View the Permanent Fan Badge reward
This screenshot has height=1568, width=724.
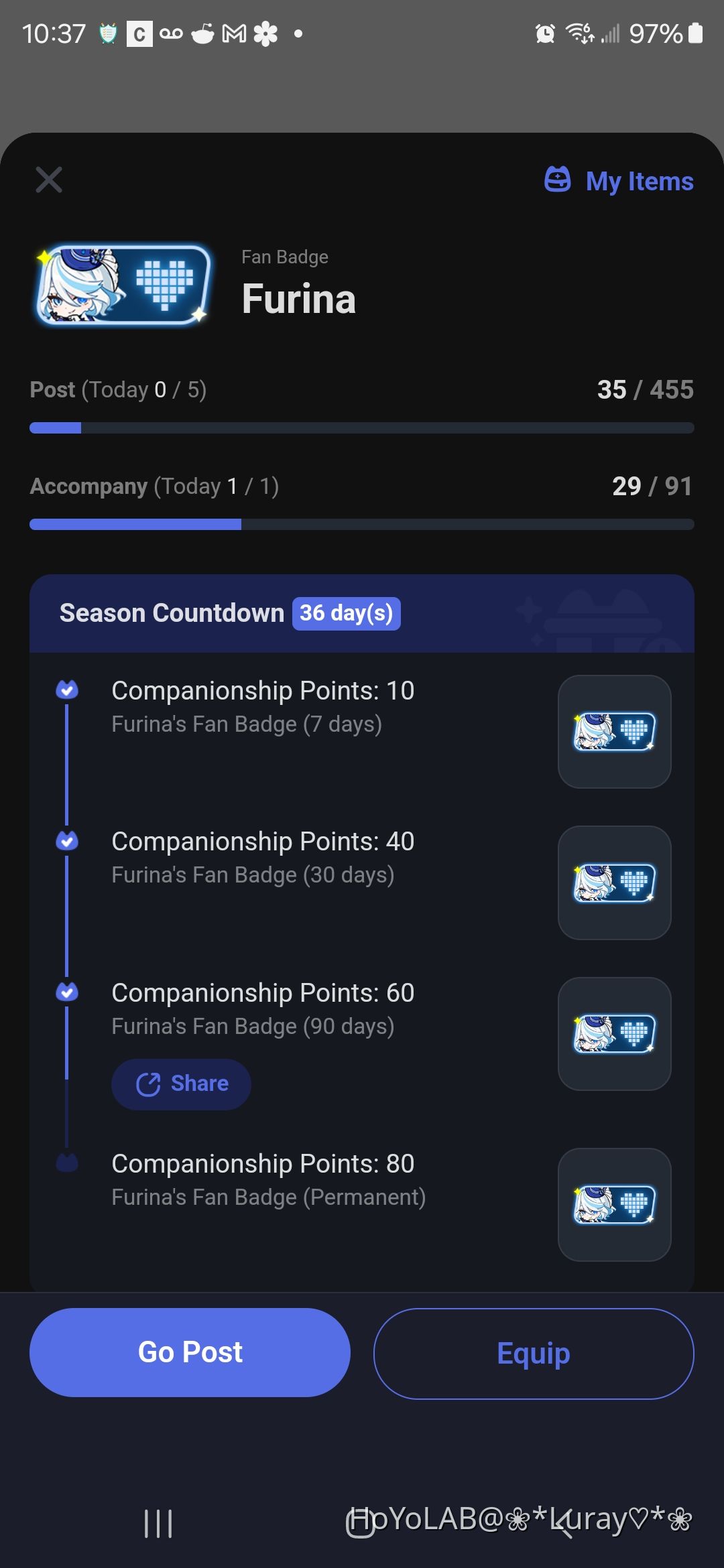click(614, 1204)
